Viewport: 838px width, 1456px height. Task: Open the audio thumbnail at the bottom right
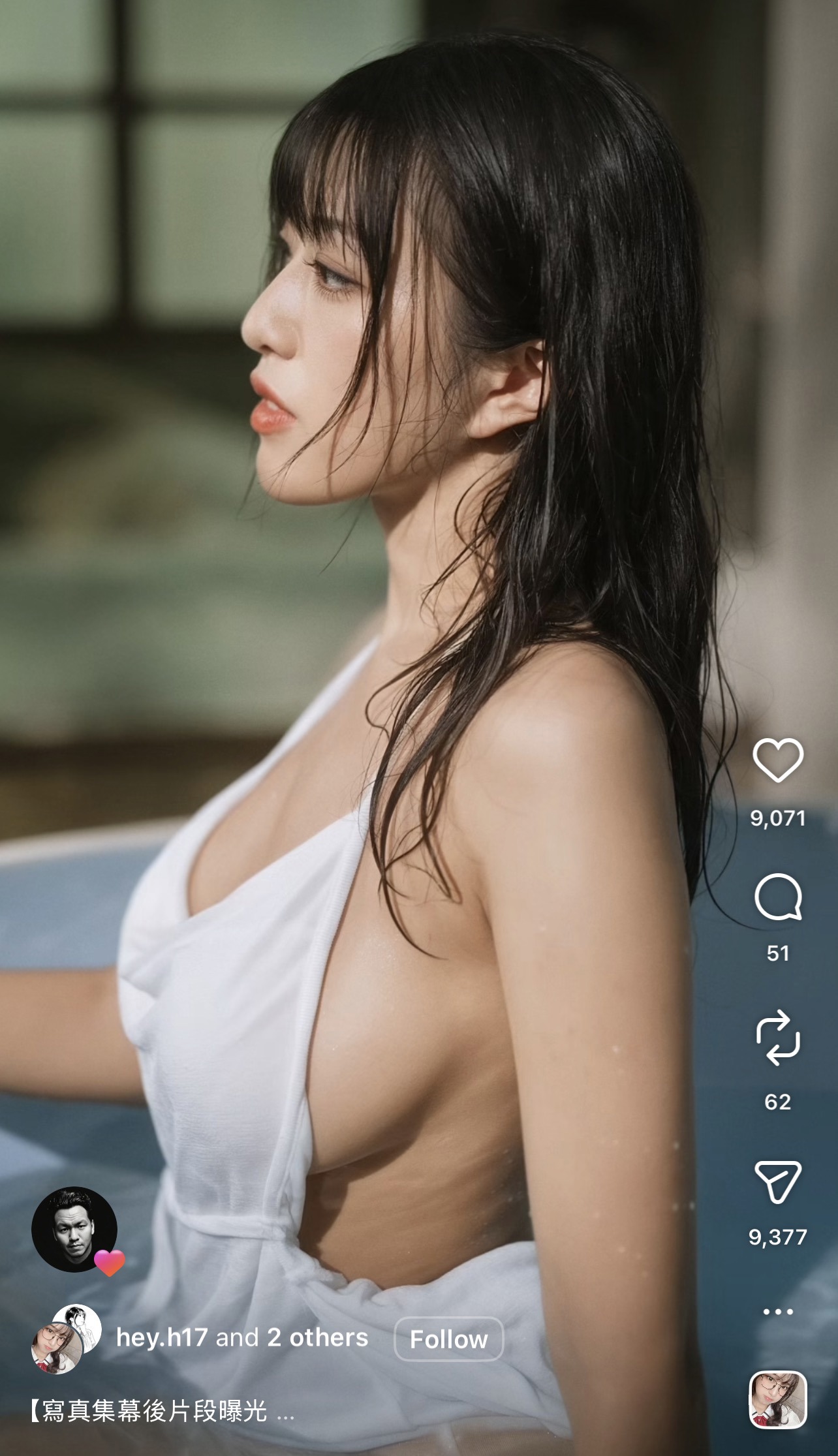[x=777, y=1399]
